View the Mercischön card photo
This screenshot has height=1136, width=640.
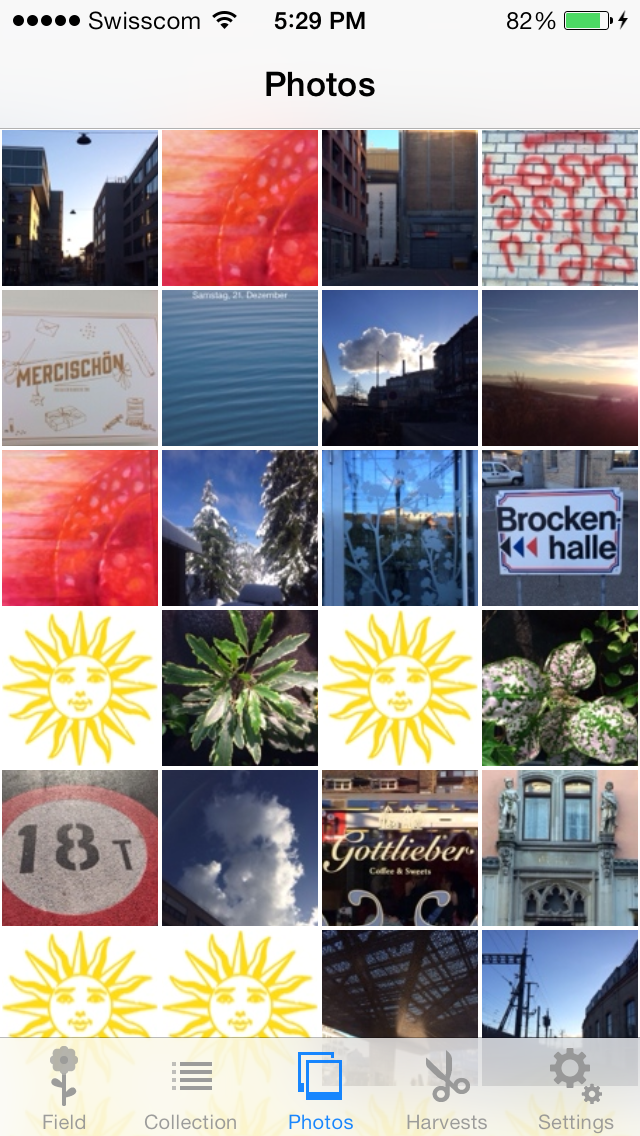(x=80, y=368)
